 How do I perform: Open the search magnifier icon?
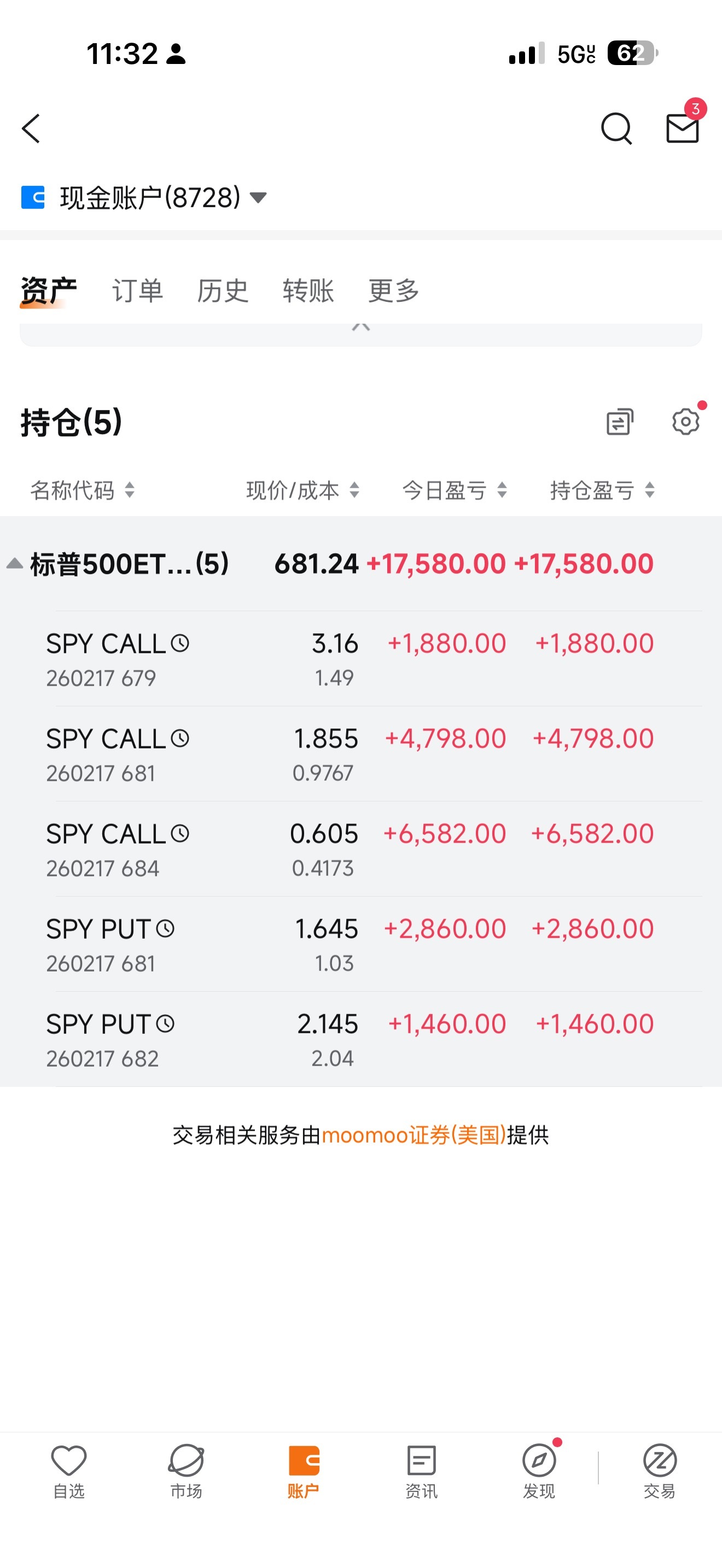coord(616,128)
